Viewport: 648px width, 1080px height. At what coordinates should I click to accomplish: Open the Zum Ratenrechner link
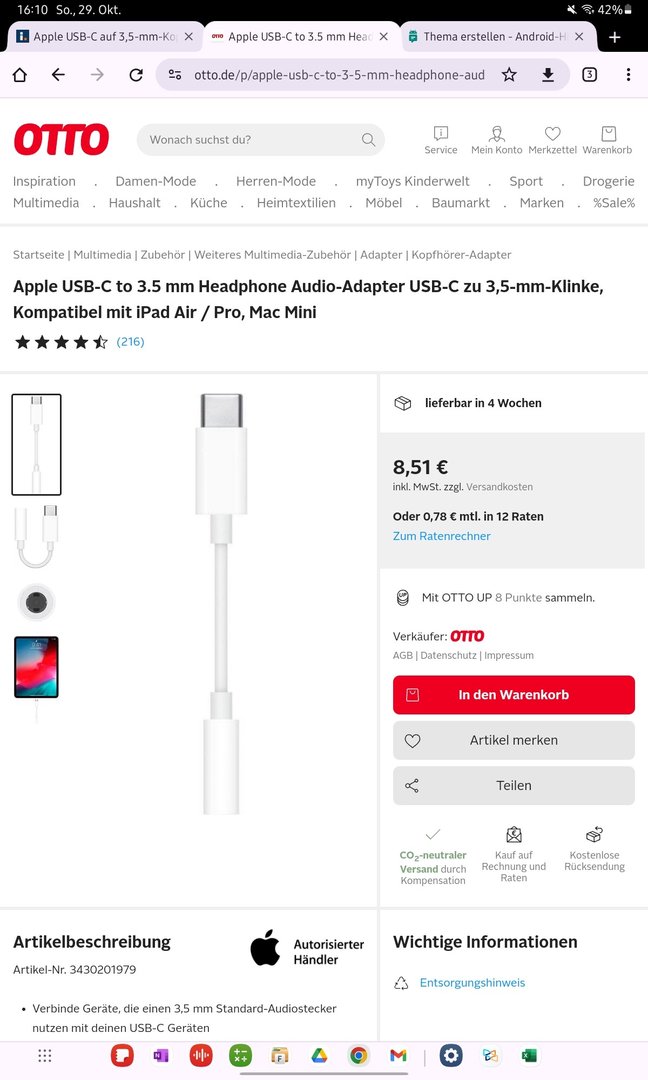pyautogui.click(x=441, y=536)
